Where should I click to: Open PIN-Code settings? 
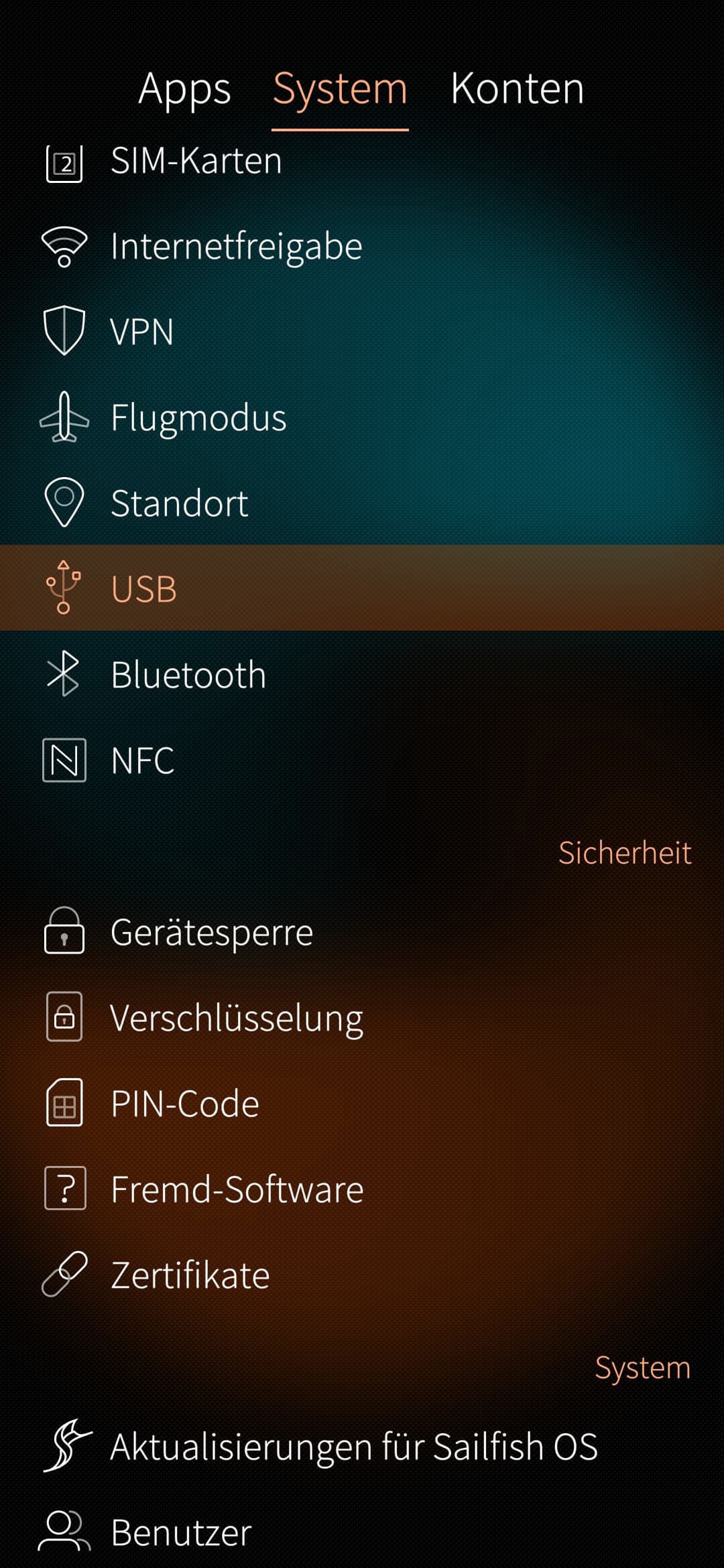(x=184, y=1104)
